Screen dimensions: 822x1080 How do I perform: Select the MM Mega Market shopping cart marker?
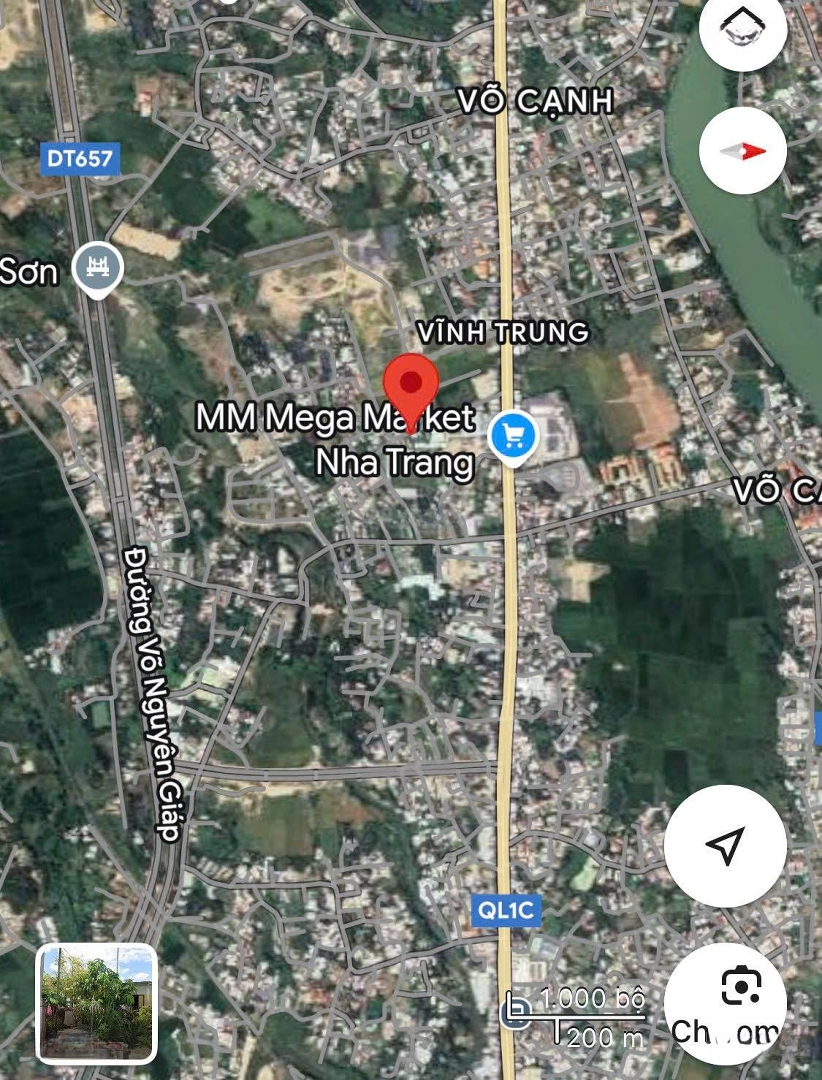click(x=514, y=437)
